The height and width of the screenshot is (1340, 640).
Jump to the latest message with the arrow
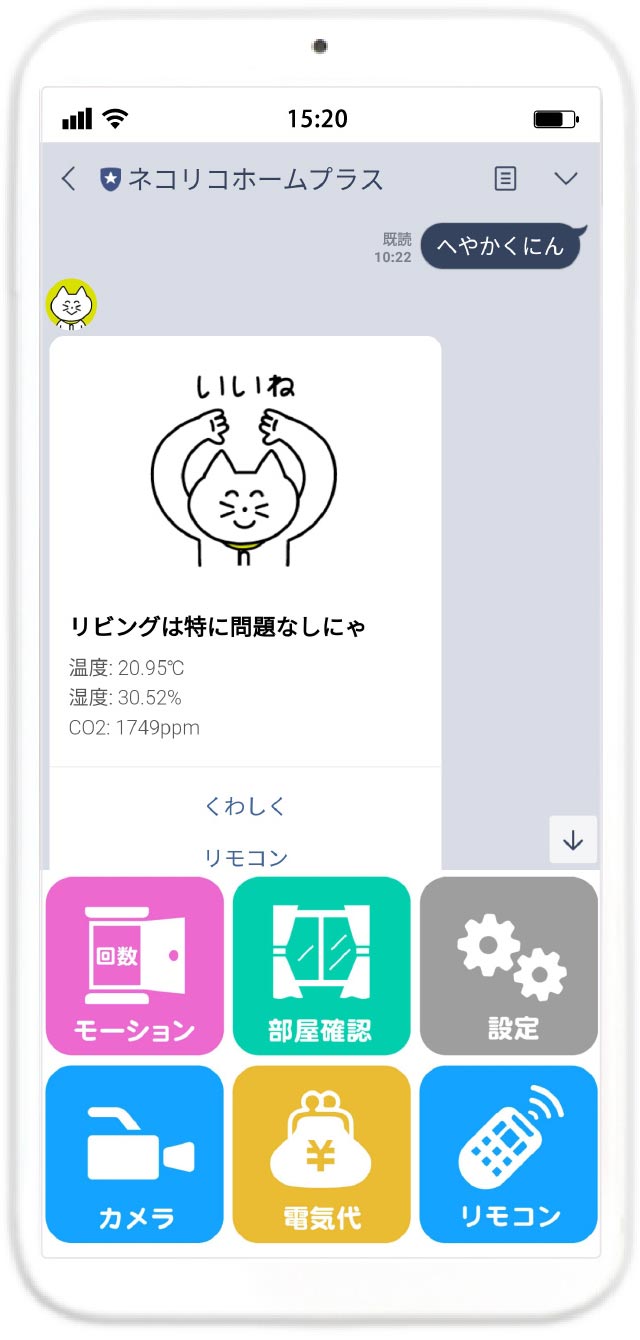[573, 840]
